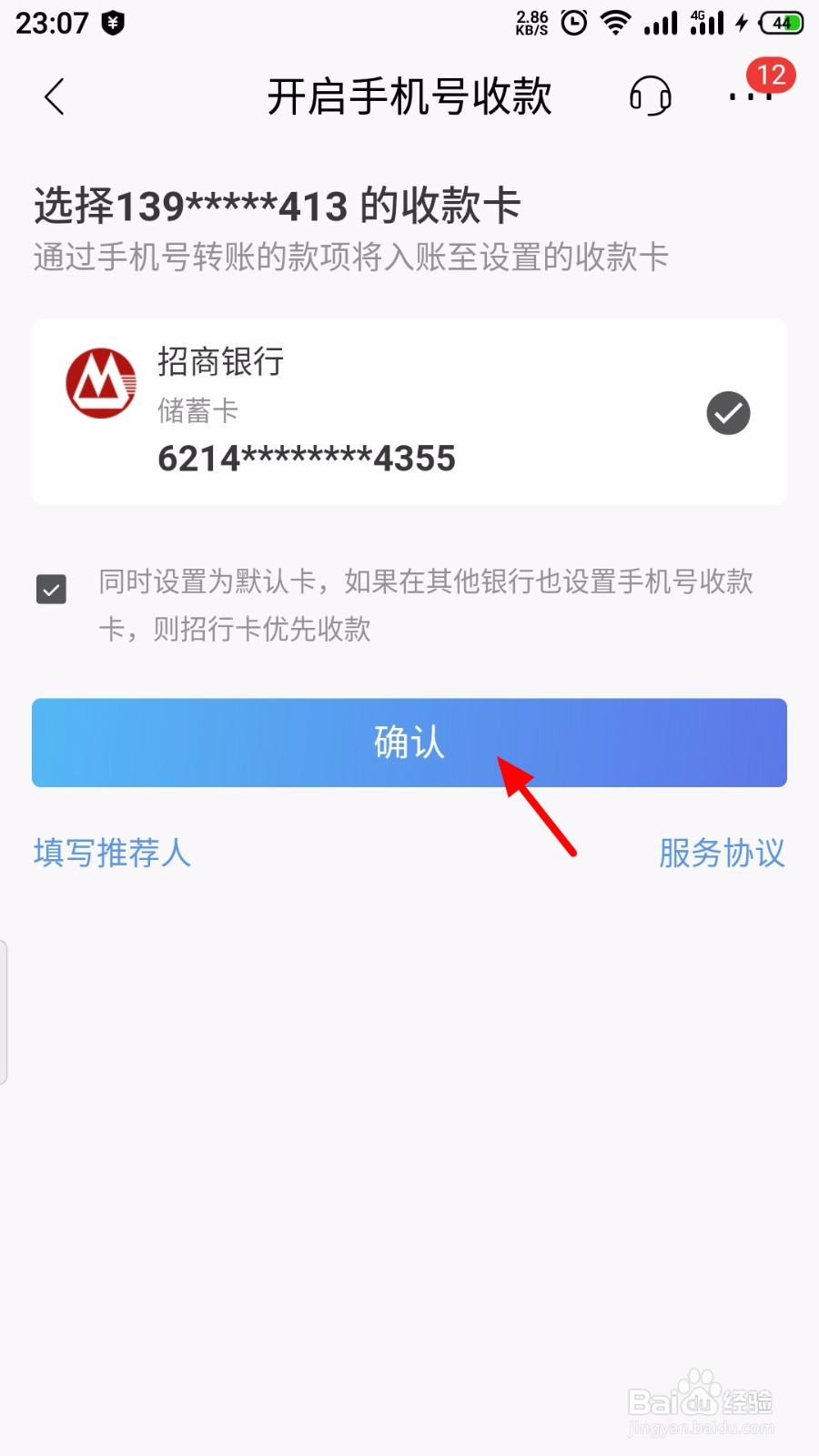Viewport: 819px width, 1456px height.
Task: Open the 填写推荐人 link
Action: click(x=111, y=854)
